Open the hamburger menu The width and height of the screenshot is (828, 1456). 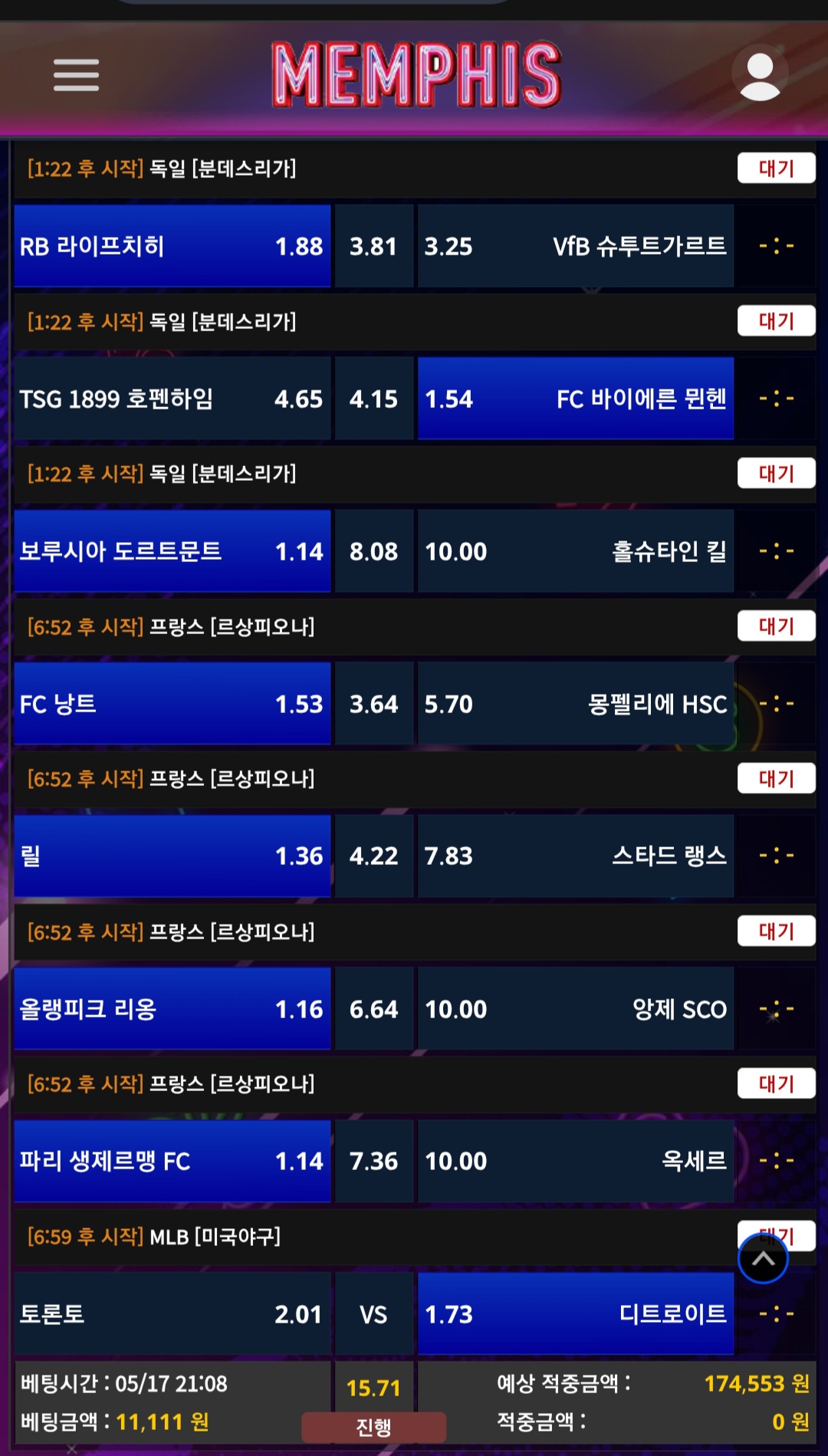[x=76, y=75]
